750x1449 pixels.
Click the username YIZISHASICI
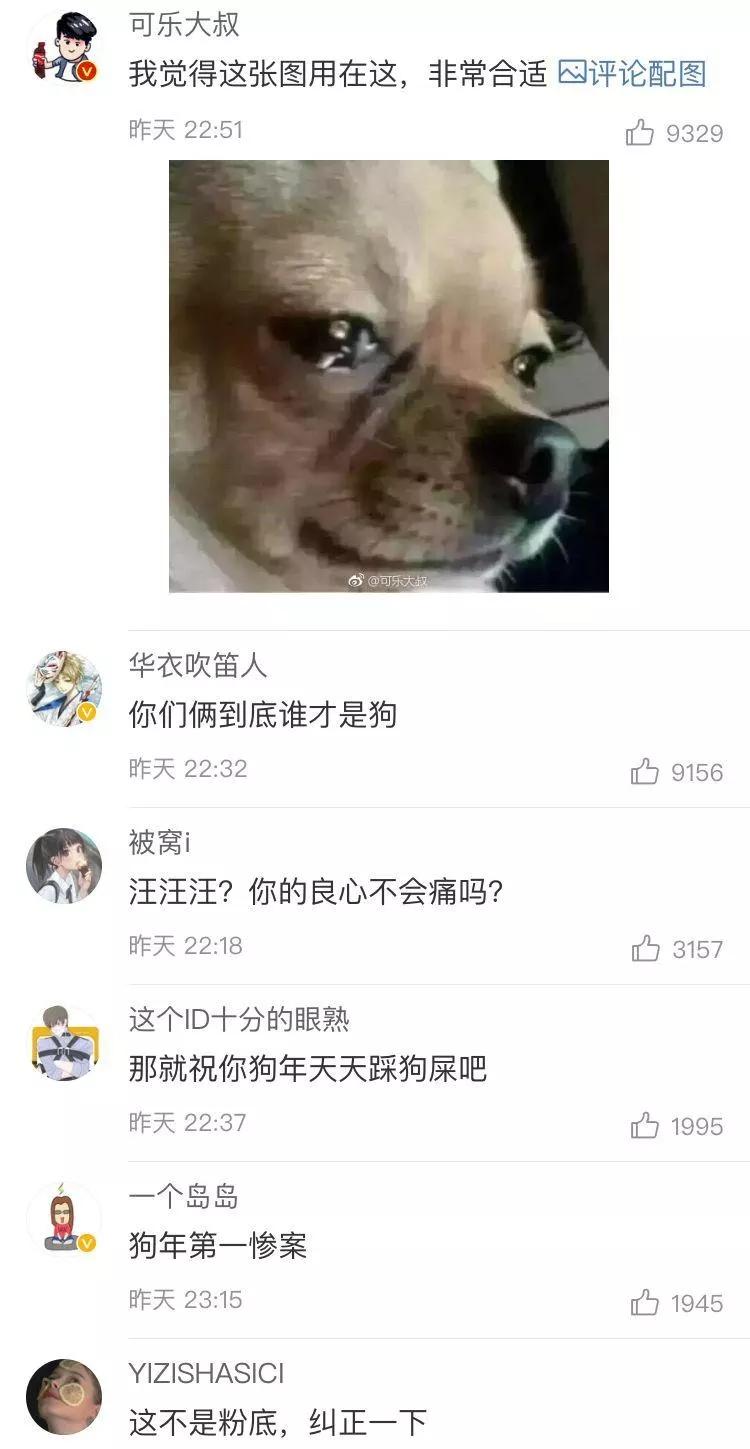coord(210,1373)
